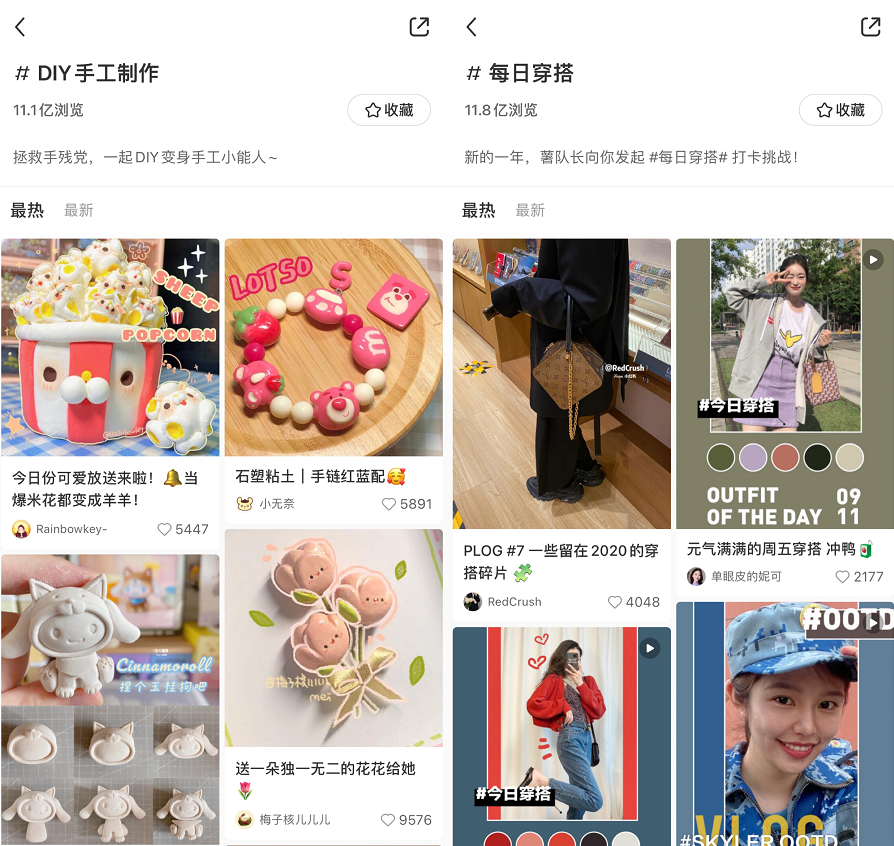Open 元气满满的周五穿搭 video post
894x846 pixels.
click(784, 384)
